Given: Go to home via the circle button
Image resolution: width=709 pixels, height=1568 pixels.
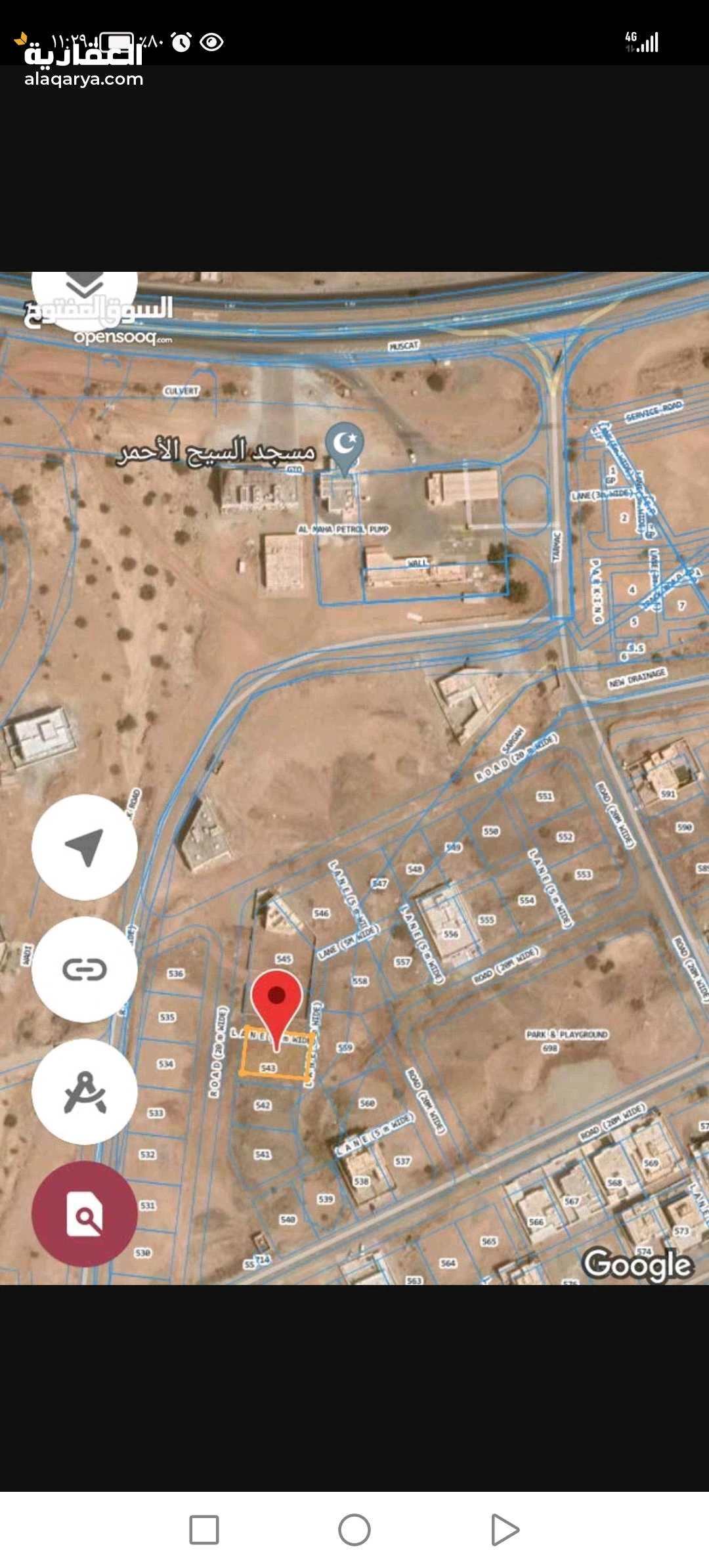Looking at the screenshot, I should click(354, 1530).
